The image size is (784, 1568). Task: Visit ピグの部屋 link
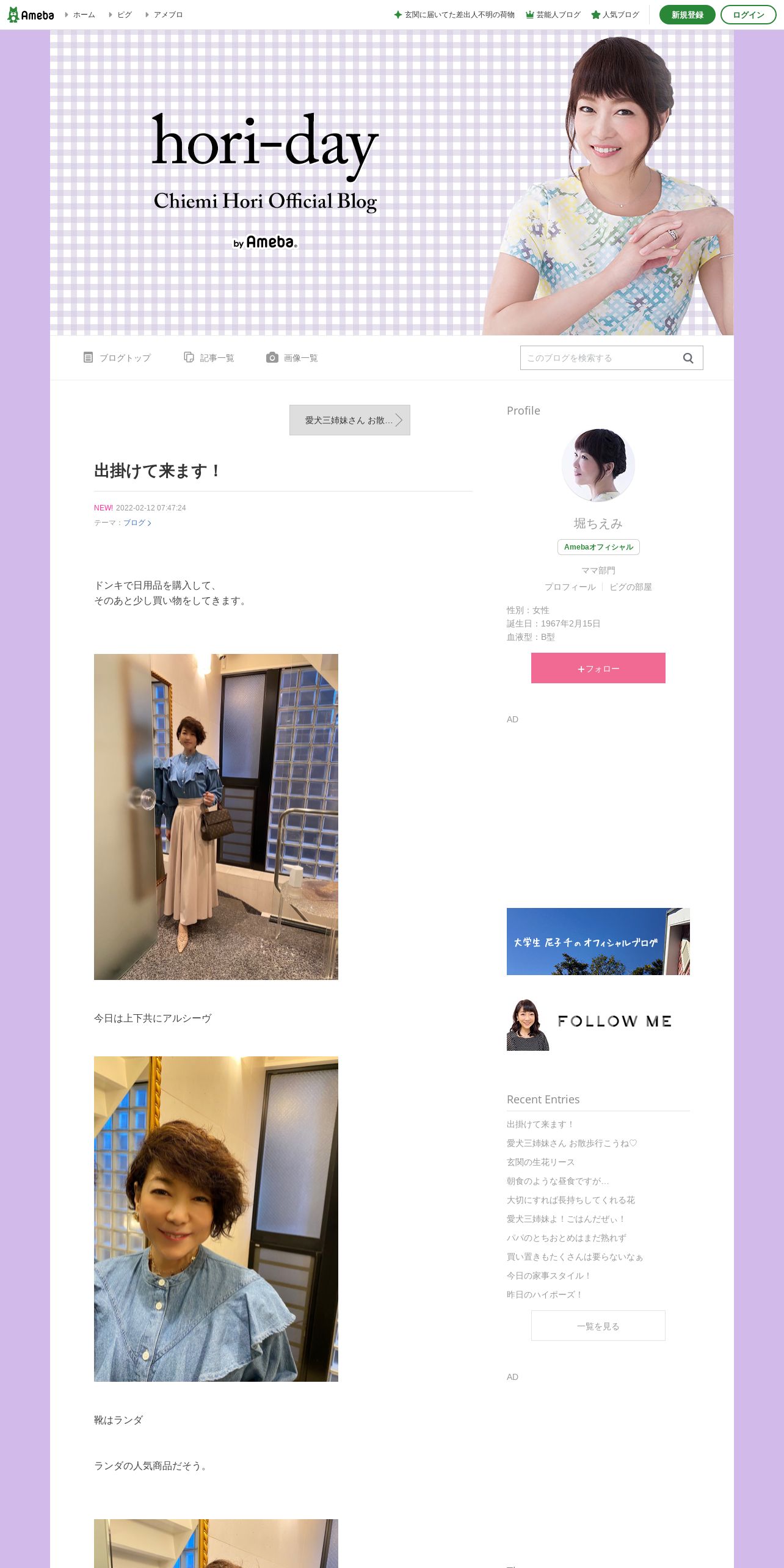pos(631,587)
